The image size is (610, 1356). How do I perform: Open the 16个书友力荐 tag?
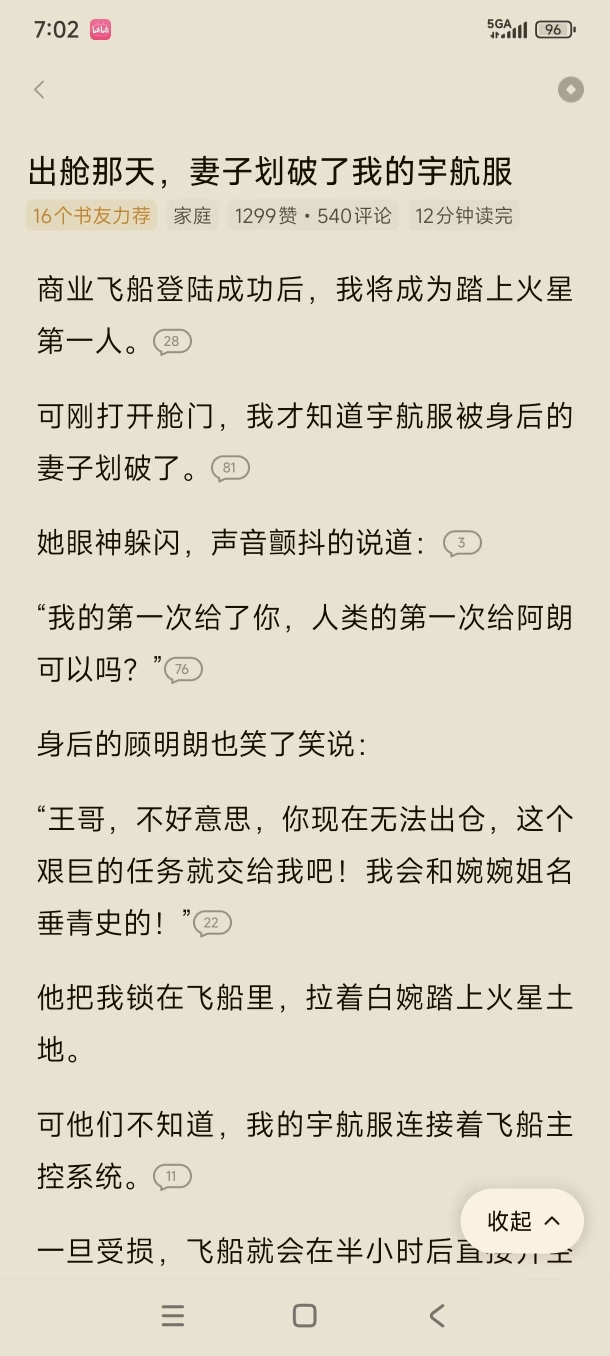click(x=92, y=215)
